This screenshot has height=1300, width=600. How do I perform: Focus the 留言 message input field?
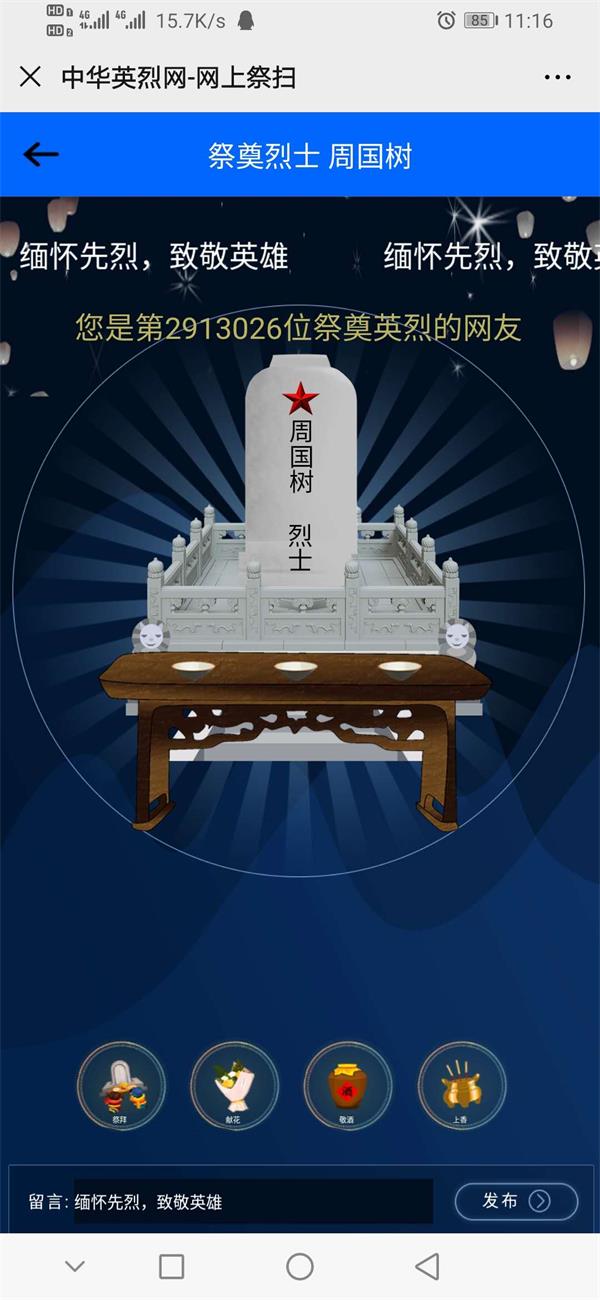253,1201
